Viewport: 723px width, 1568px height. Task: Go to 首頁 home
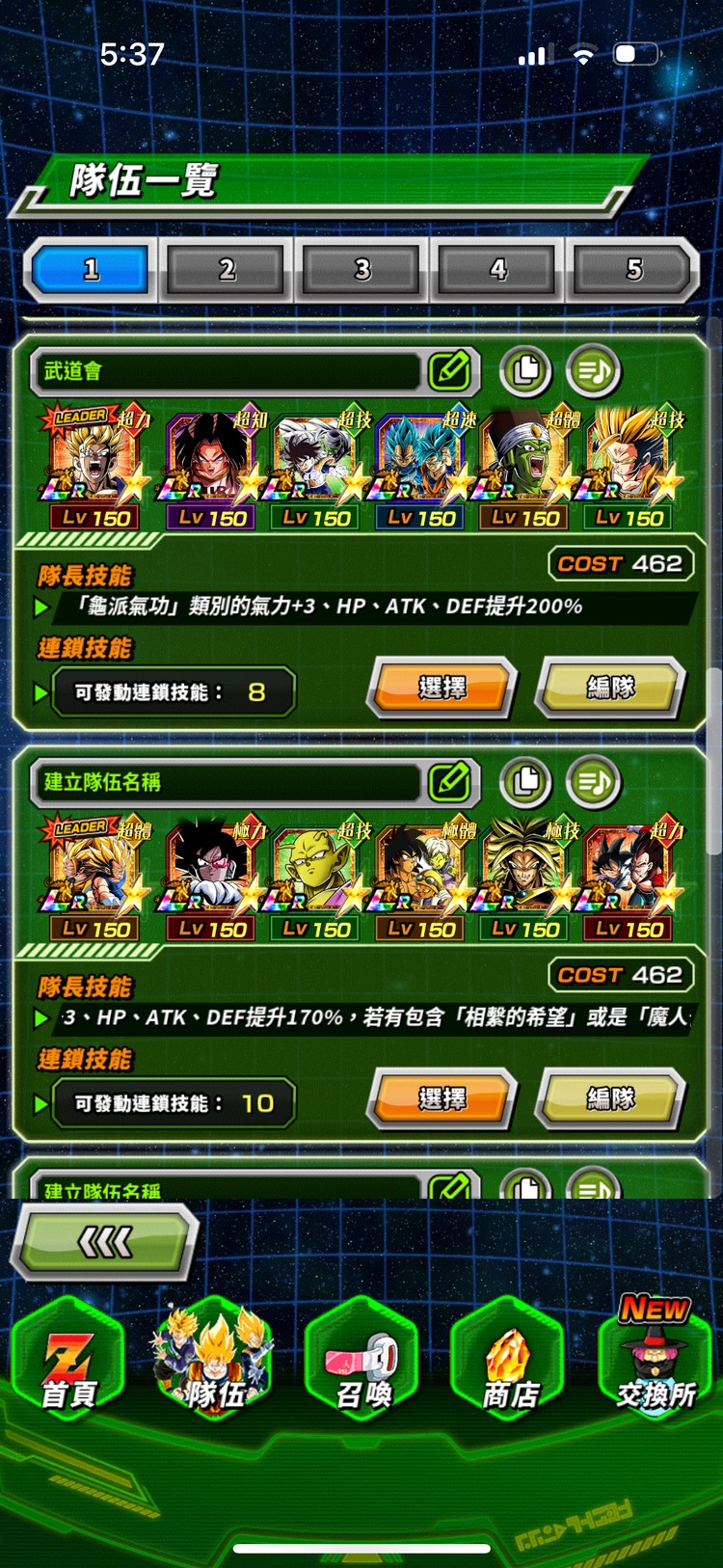[69, 1362]
